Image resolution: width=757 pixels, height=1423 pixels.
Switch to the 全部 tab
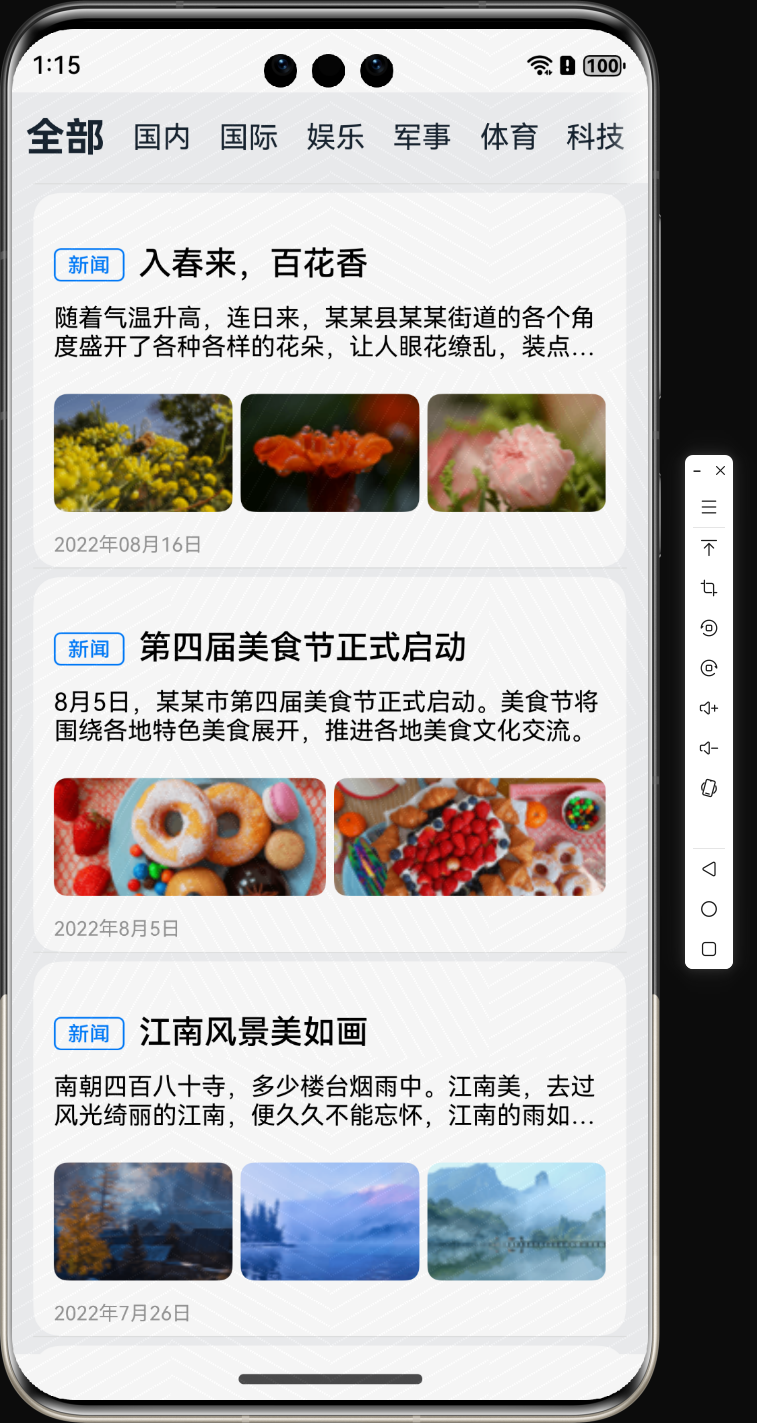[x=65, y=137]
